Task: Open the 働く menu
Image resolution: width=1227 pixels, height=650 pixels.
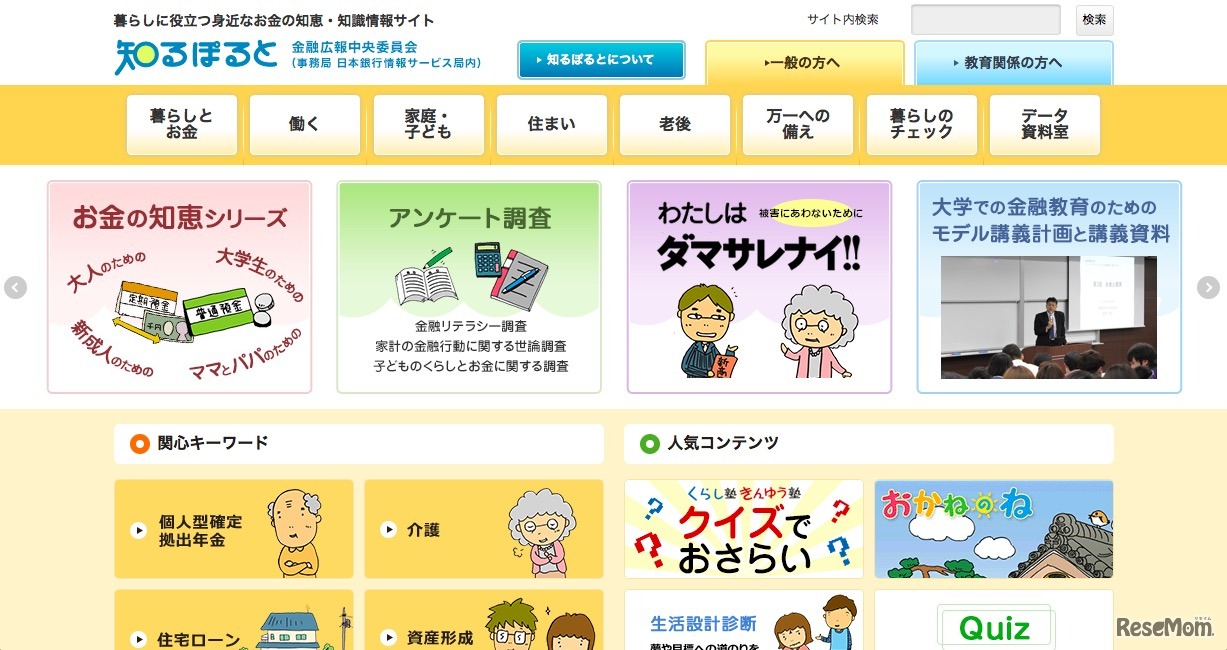Action: coord(305,124)
